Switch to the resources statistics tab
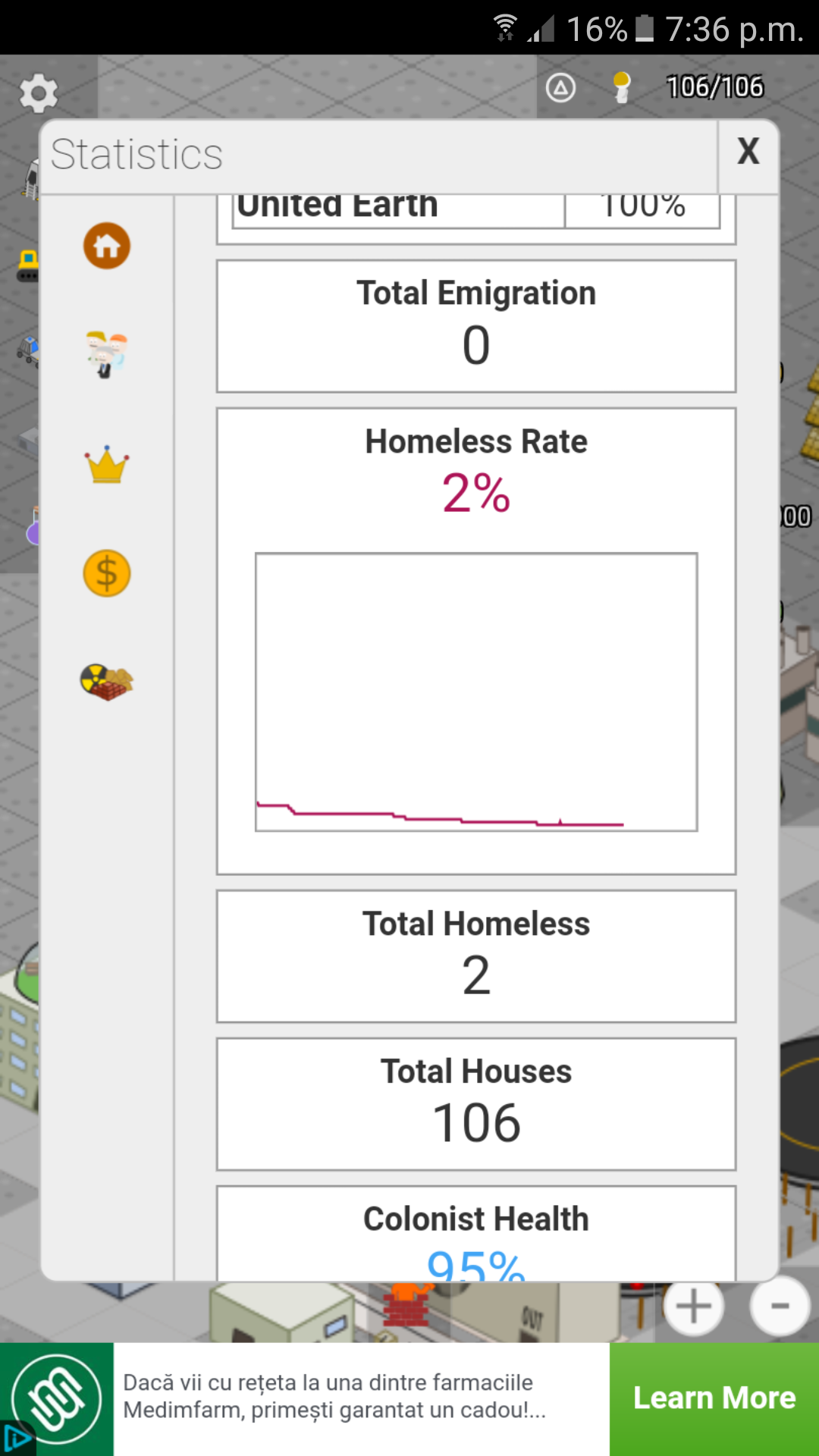 [x=107, y=682]
